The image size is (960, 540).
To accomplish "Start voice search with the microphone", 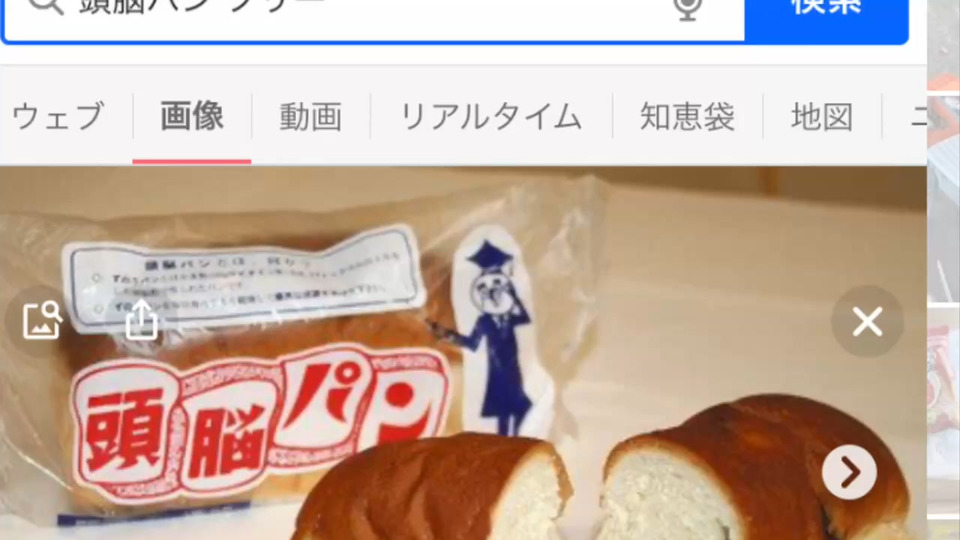I will [687, 9].
